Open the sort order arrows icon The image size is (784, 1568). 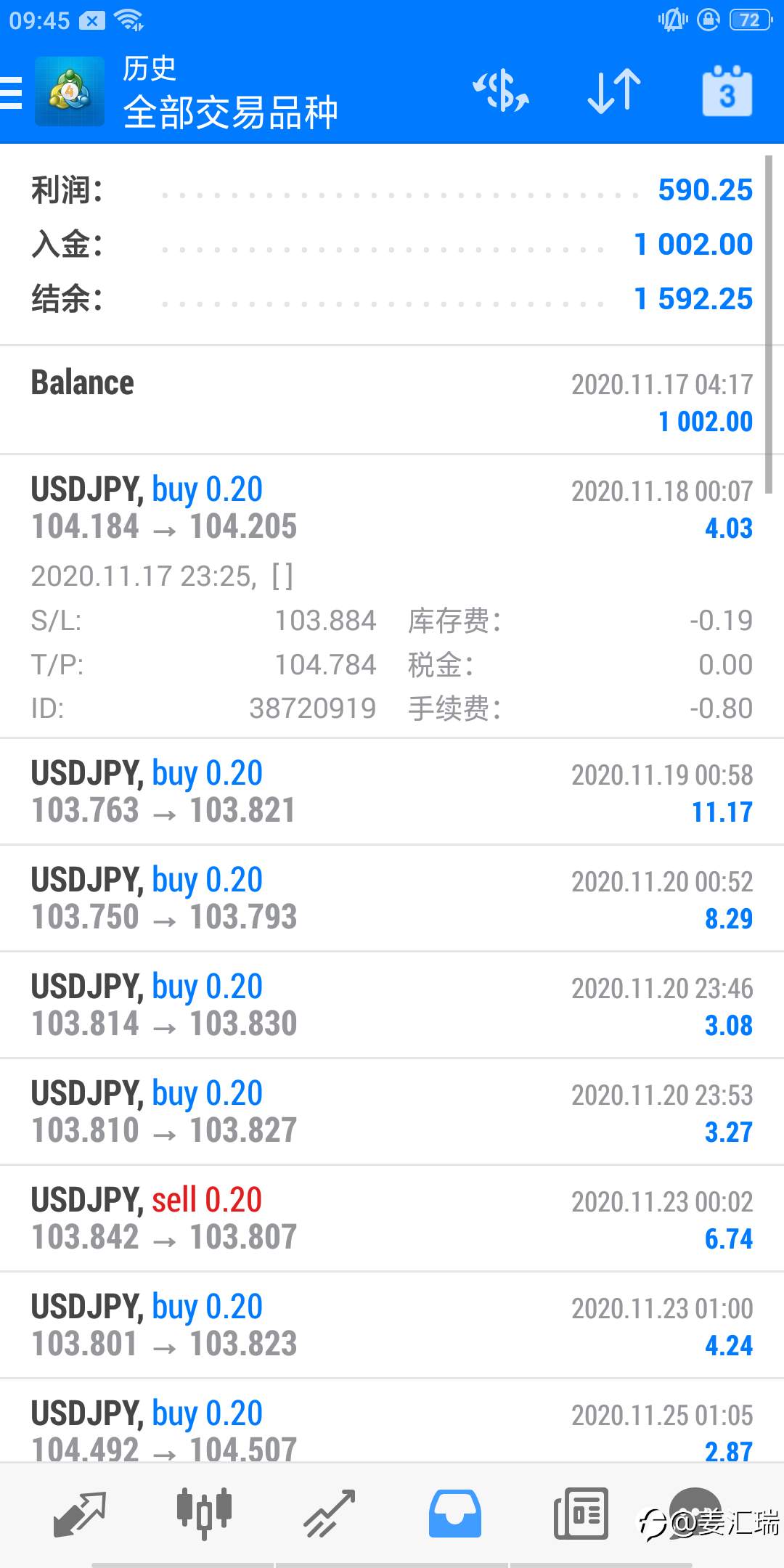(x=614, y=91)
